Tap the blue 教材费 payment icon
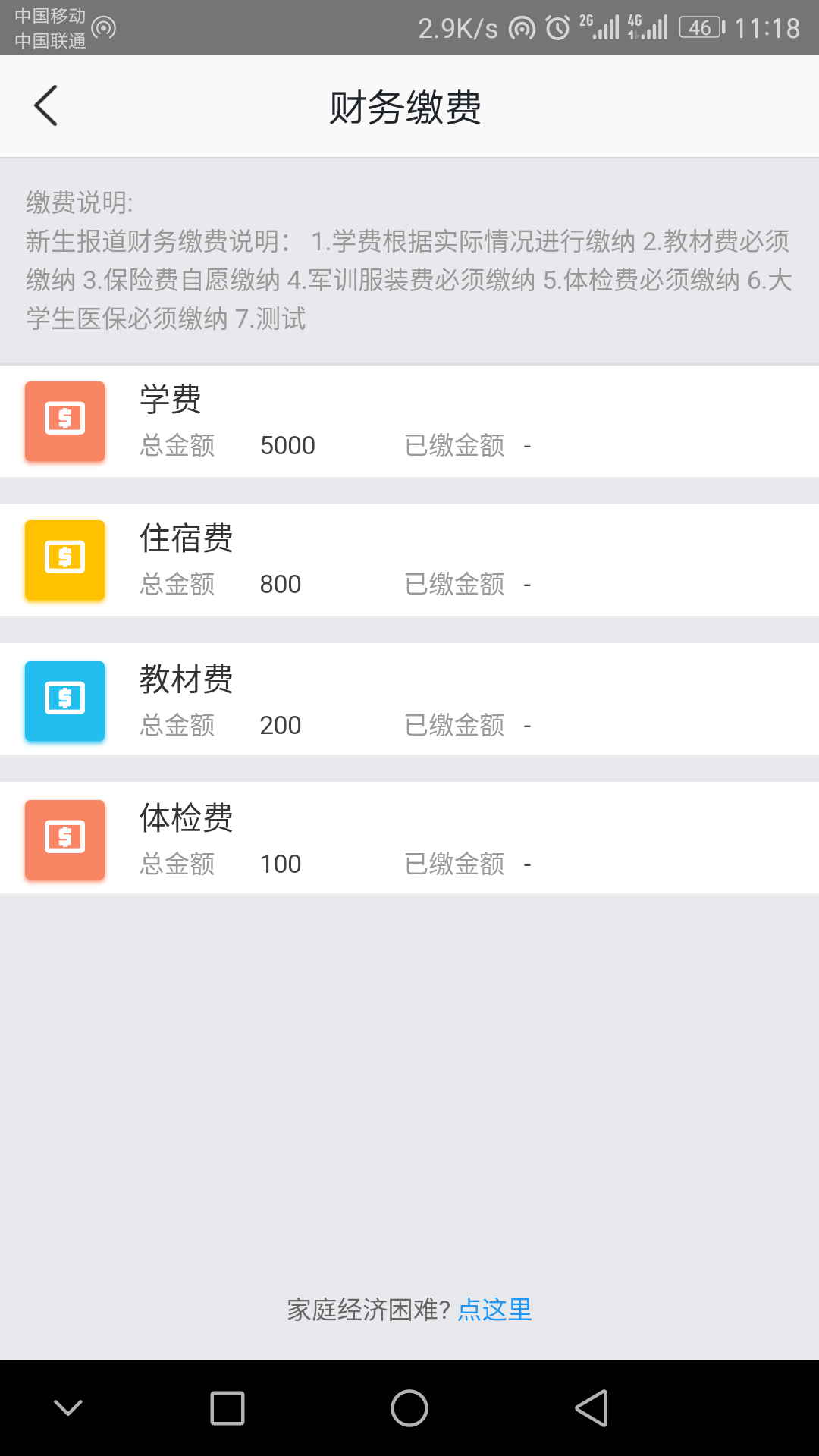 coord(64,701)
